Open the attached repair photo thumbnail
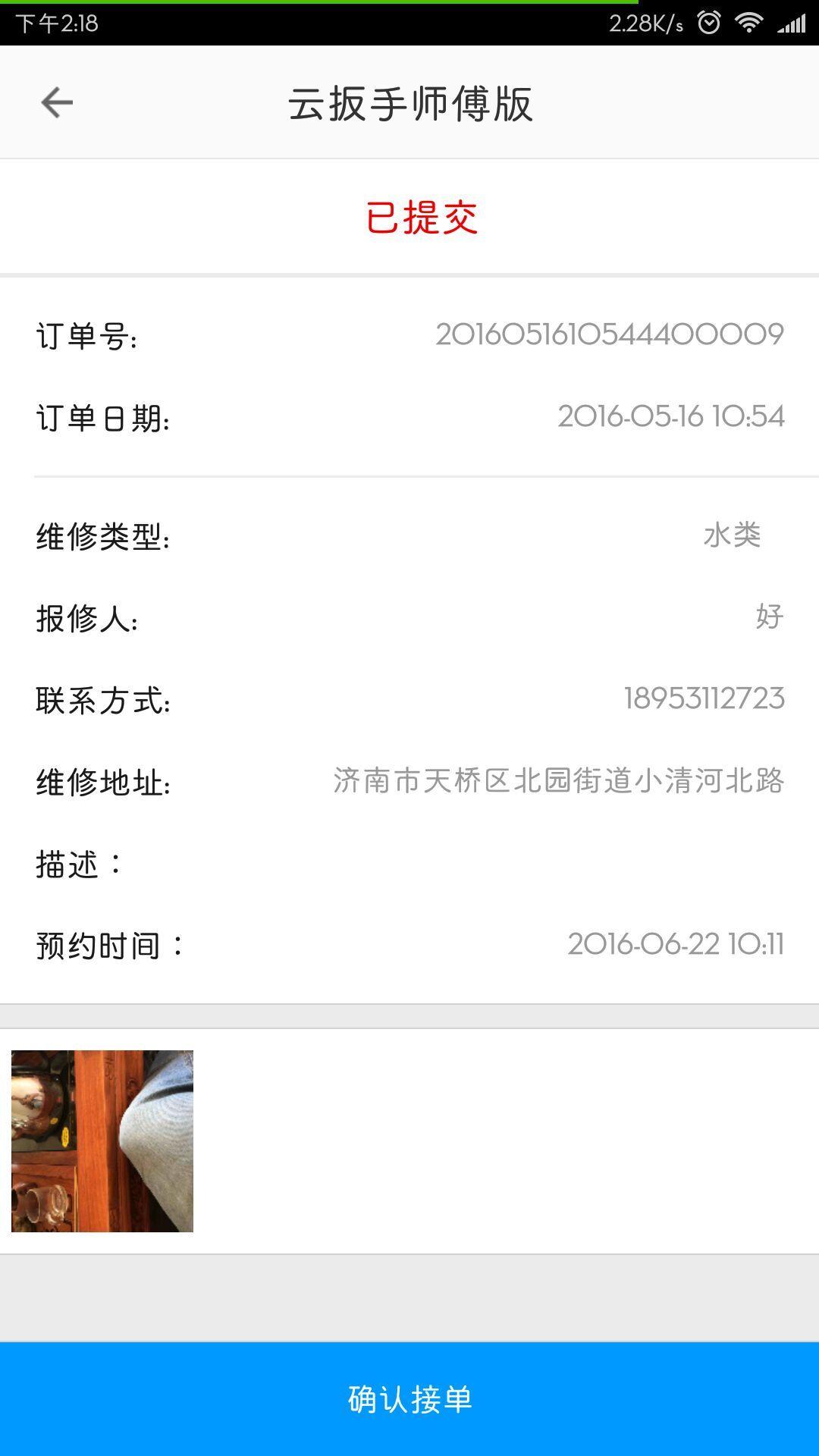 (103, 1141)
